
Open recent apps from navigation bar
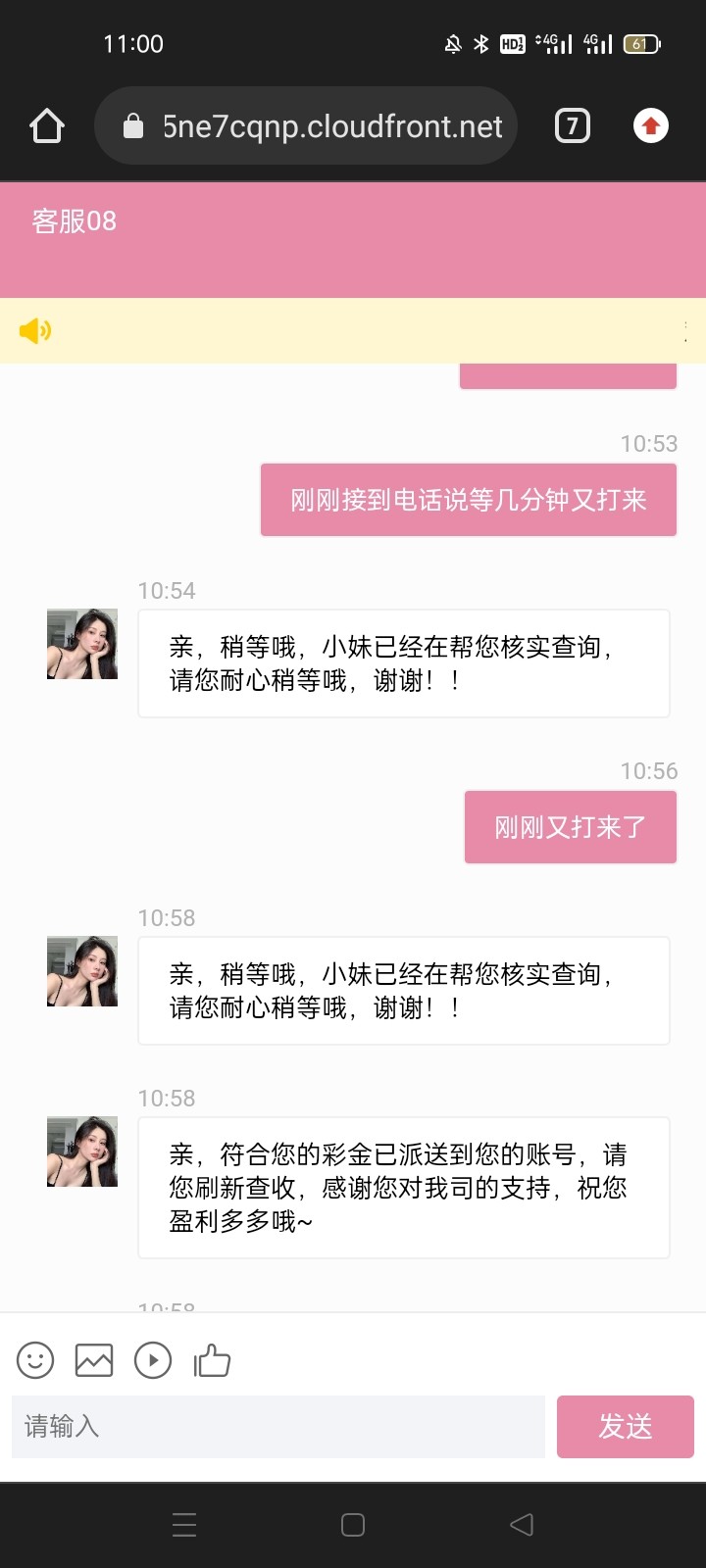click(184, 1525)
